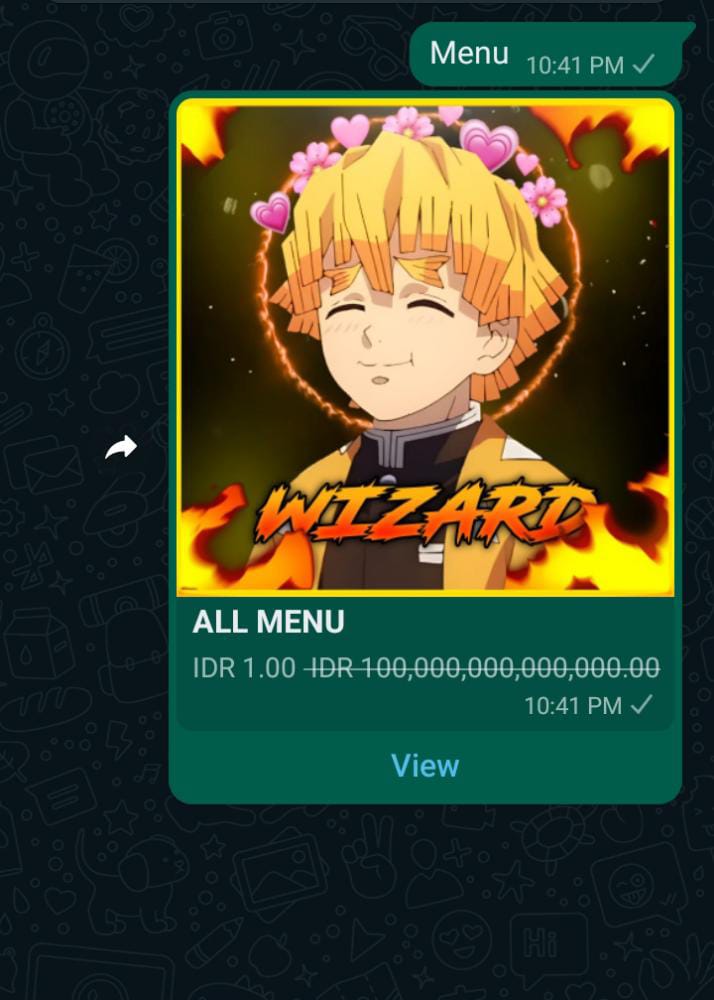Tap View on the ALL MENU message

point(425,766)
